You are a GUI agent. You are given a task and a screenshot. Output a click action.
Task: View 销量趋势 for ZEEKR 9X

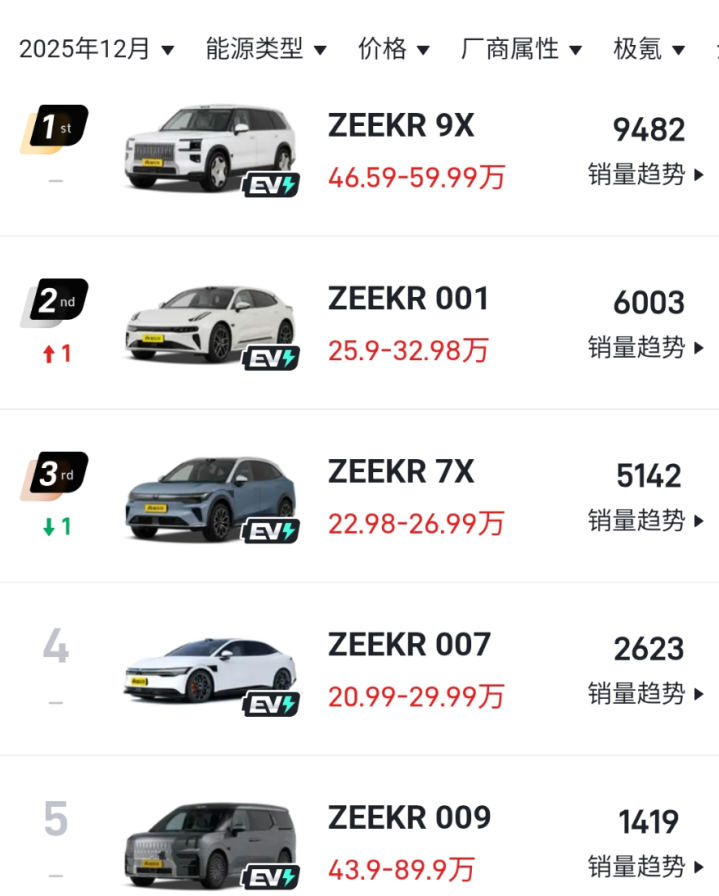coord(646,175)
